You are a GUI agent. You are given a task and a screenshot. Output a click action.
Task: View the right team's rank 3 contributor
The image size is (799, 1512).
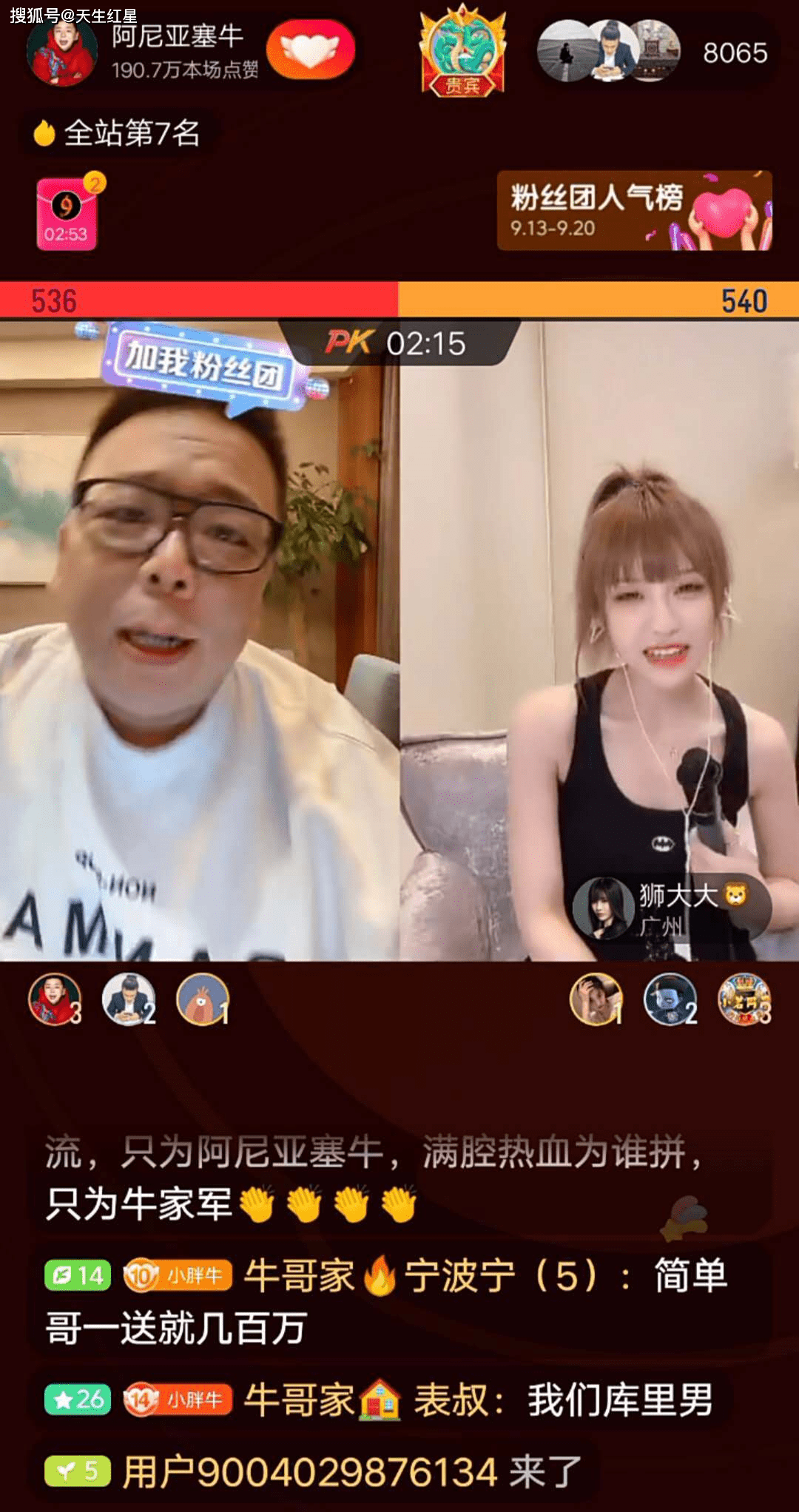pos(744,999)
